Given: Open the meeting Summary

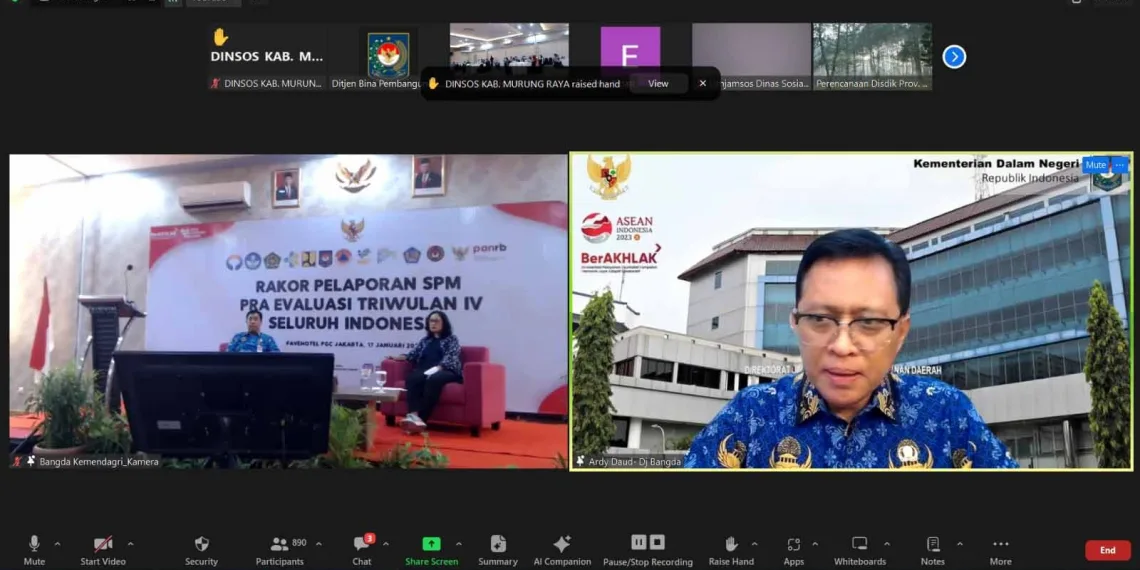Looking at the screenshot, I should (498, 550).
